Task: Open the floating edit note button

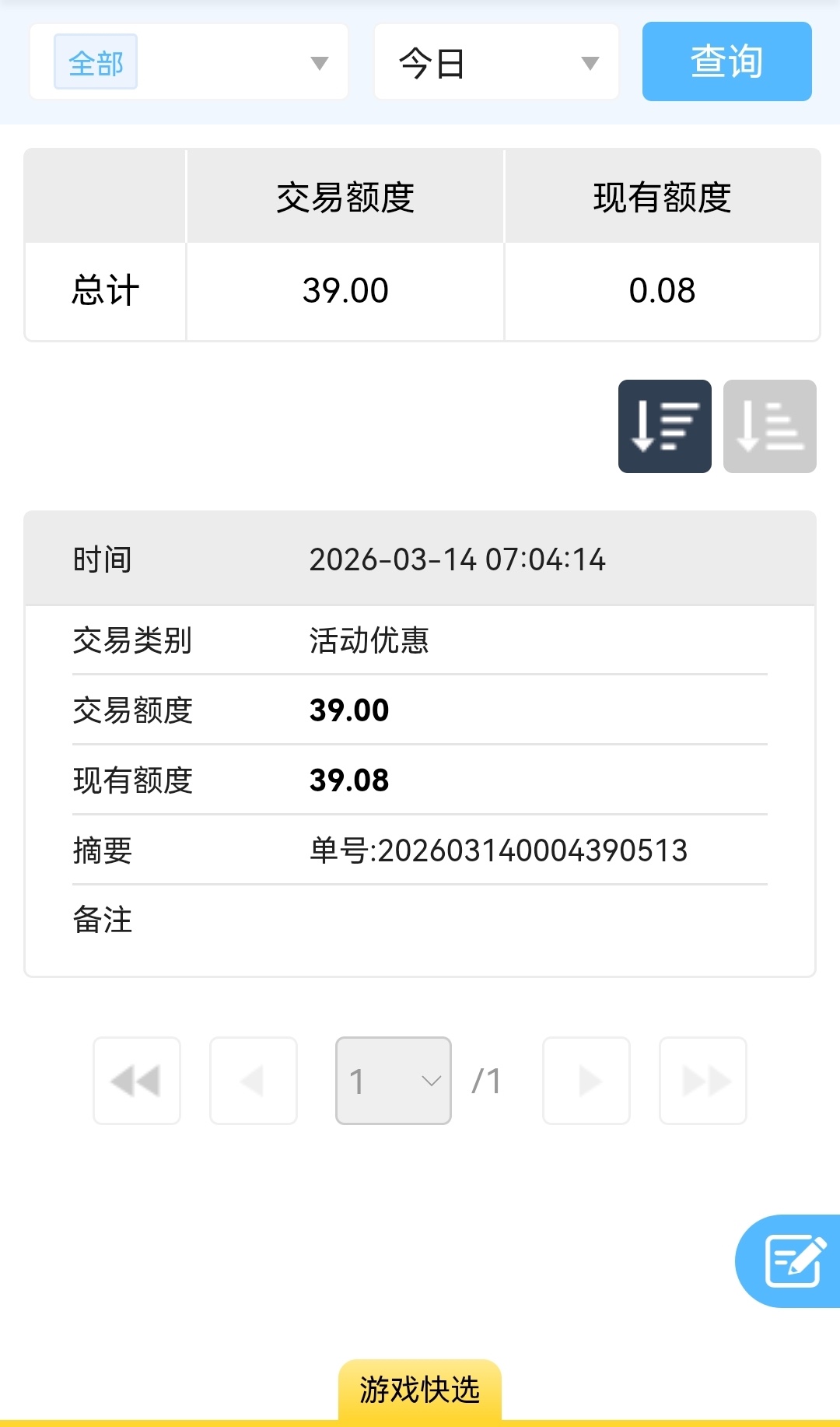Action: [792, 1260]
